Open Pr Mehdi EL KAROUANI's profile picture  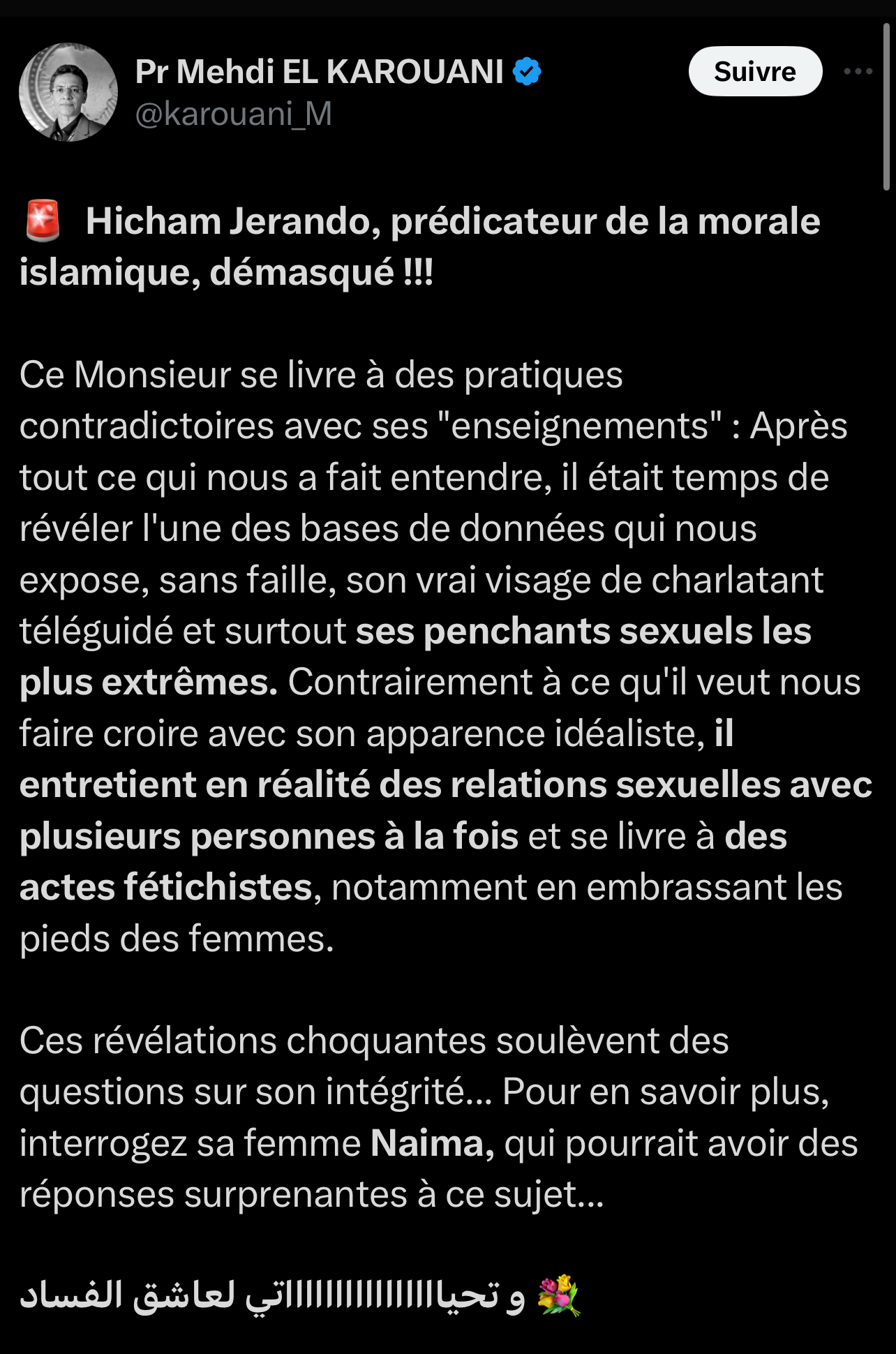(68, 92)
